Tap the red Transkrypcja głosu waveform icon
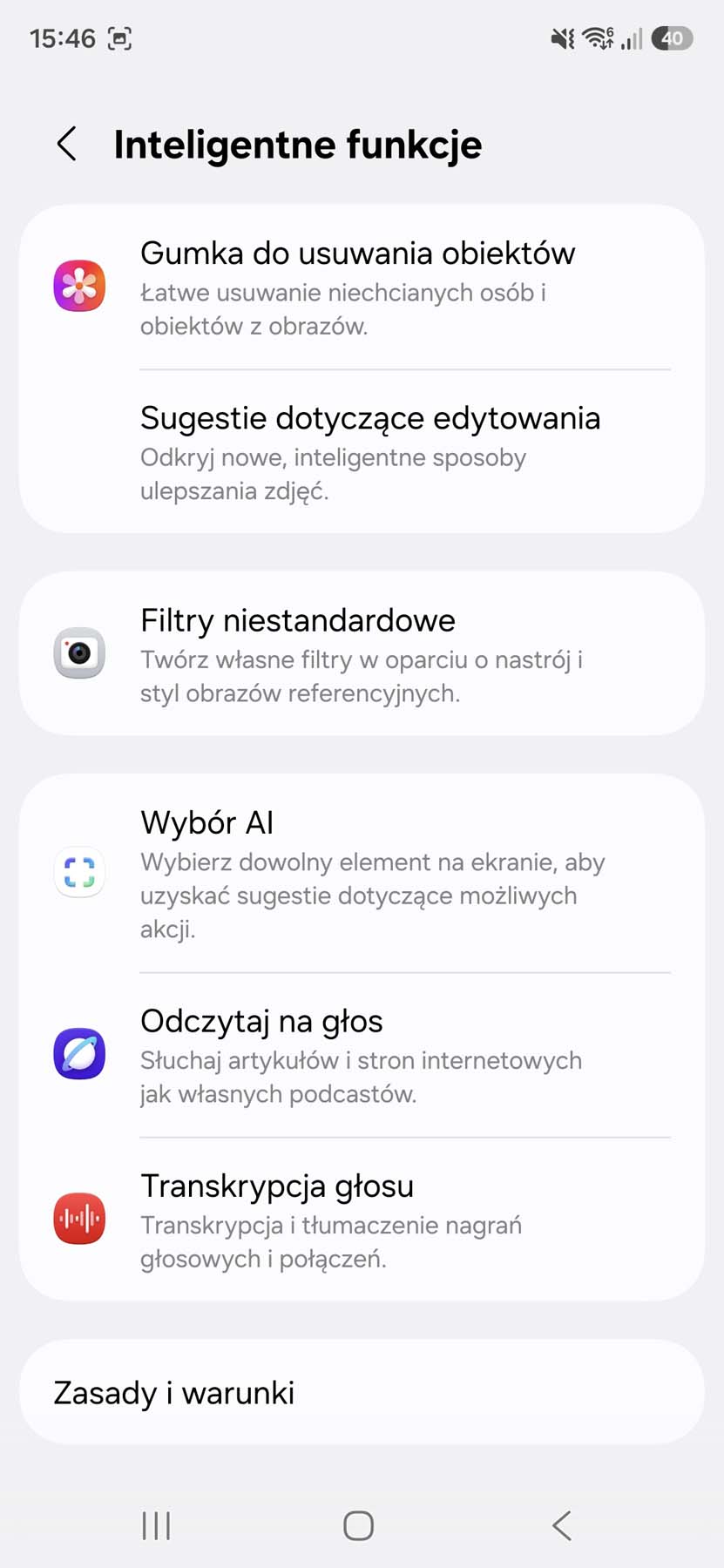The height and width of the screenshot is (1568, 724). pos(79,1220)
